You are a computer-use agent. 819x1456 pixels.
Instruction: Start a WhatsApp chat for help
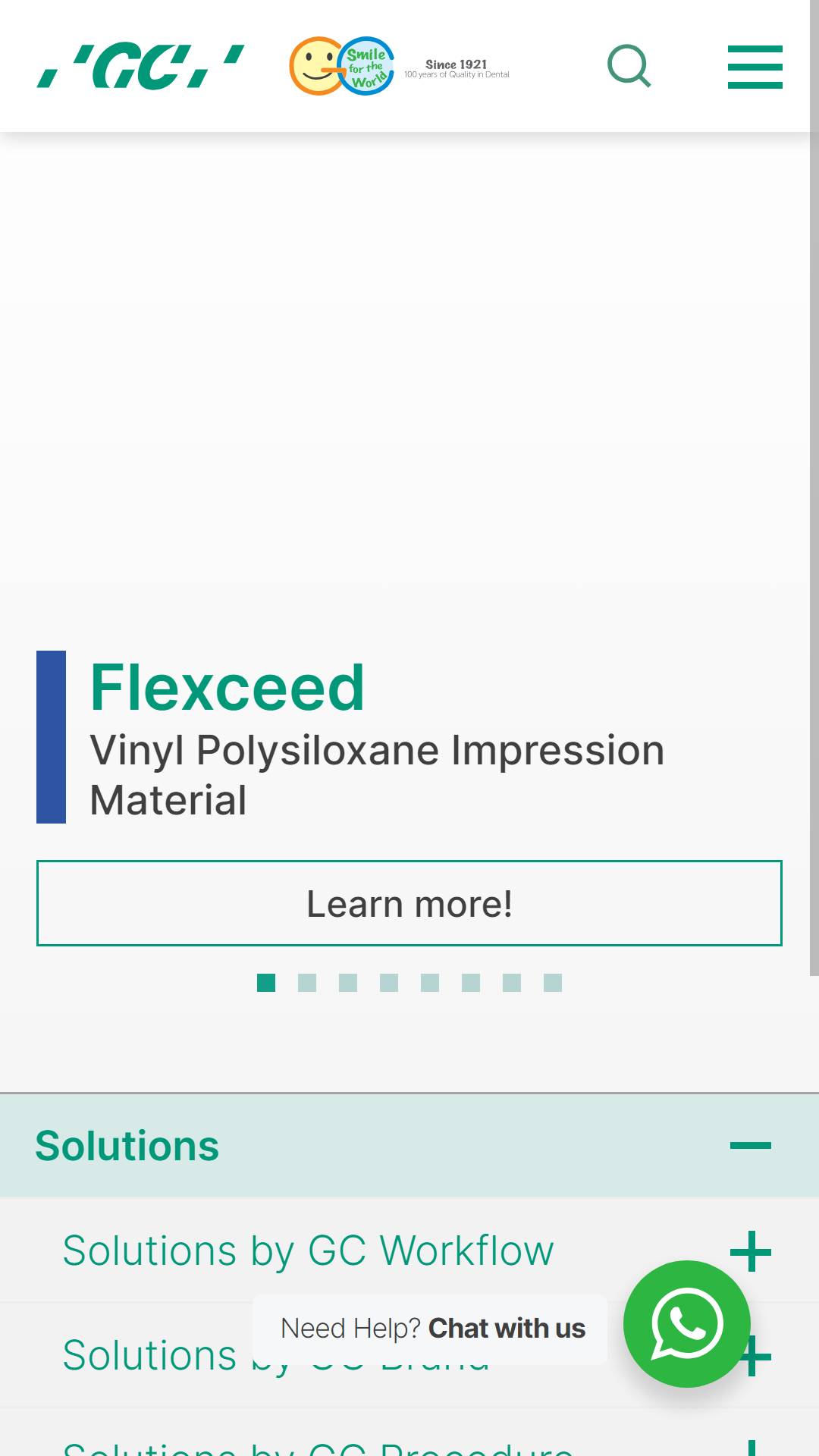tap(687, 1324)
